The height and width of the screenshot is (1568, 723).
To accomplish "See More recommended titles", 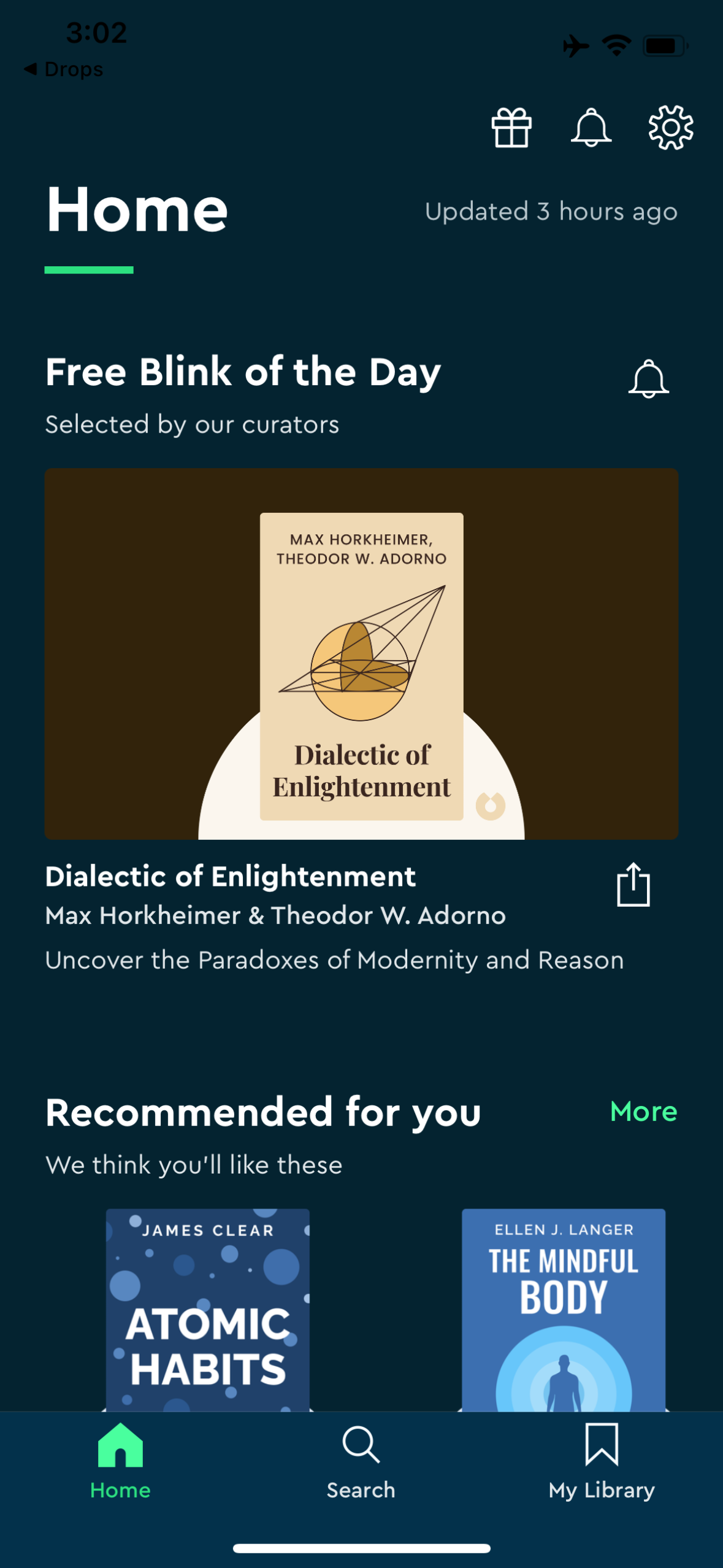I will click(643, 1112).
